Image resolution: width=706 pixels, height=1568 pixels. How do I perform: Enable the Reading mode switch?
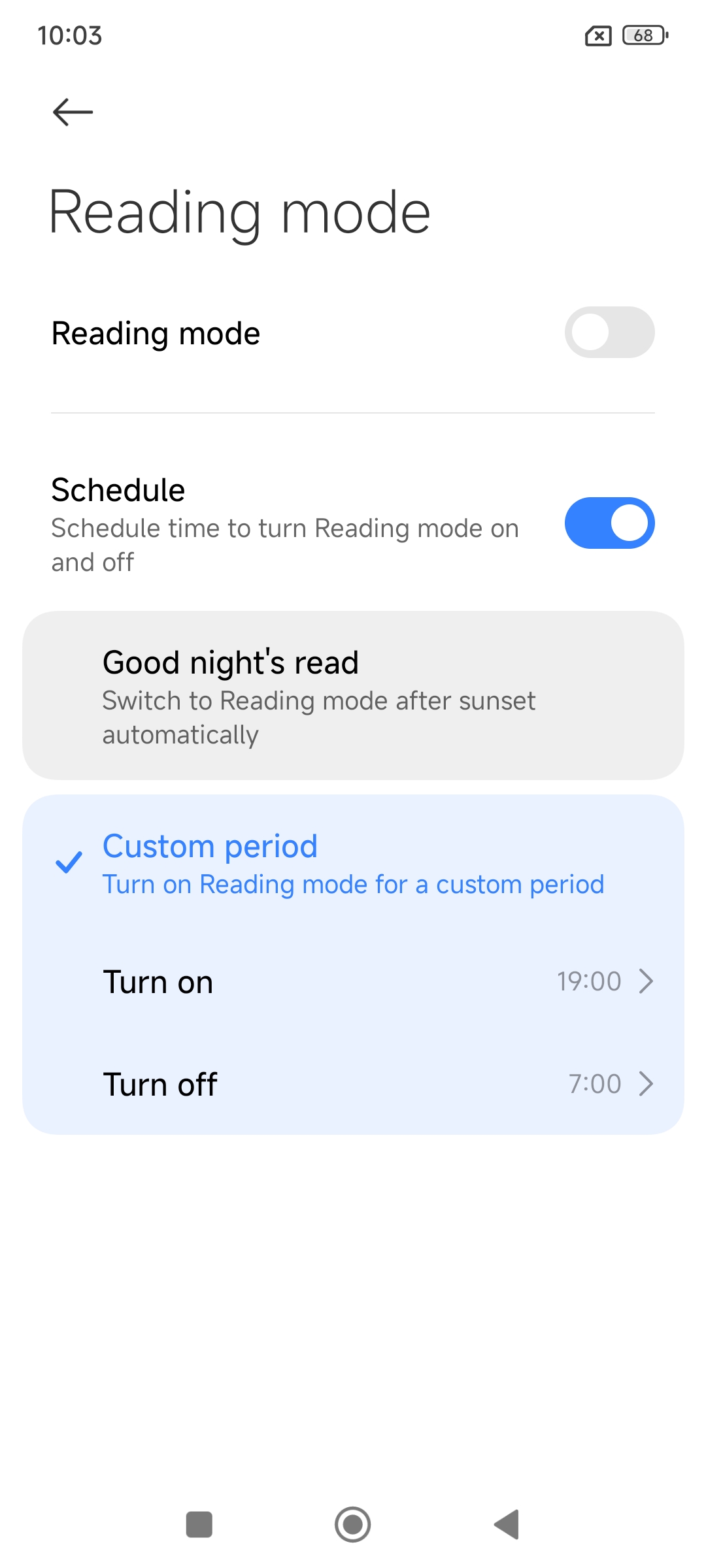pos(609,333)
